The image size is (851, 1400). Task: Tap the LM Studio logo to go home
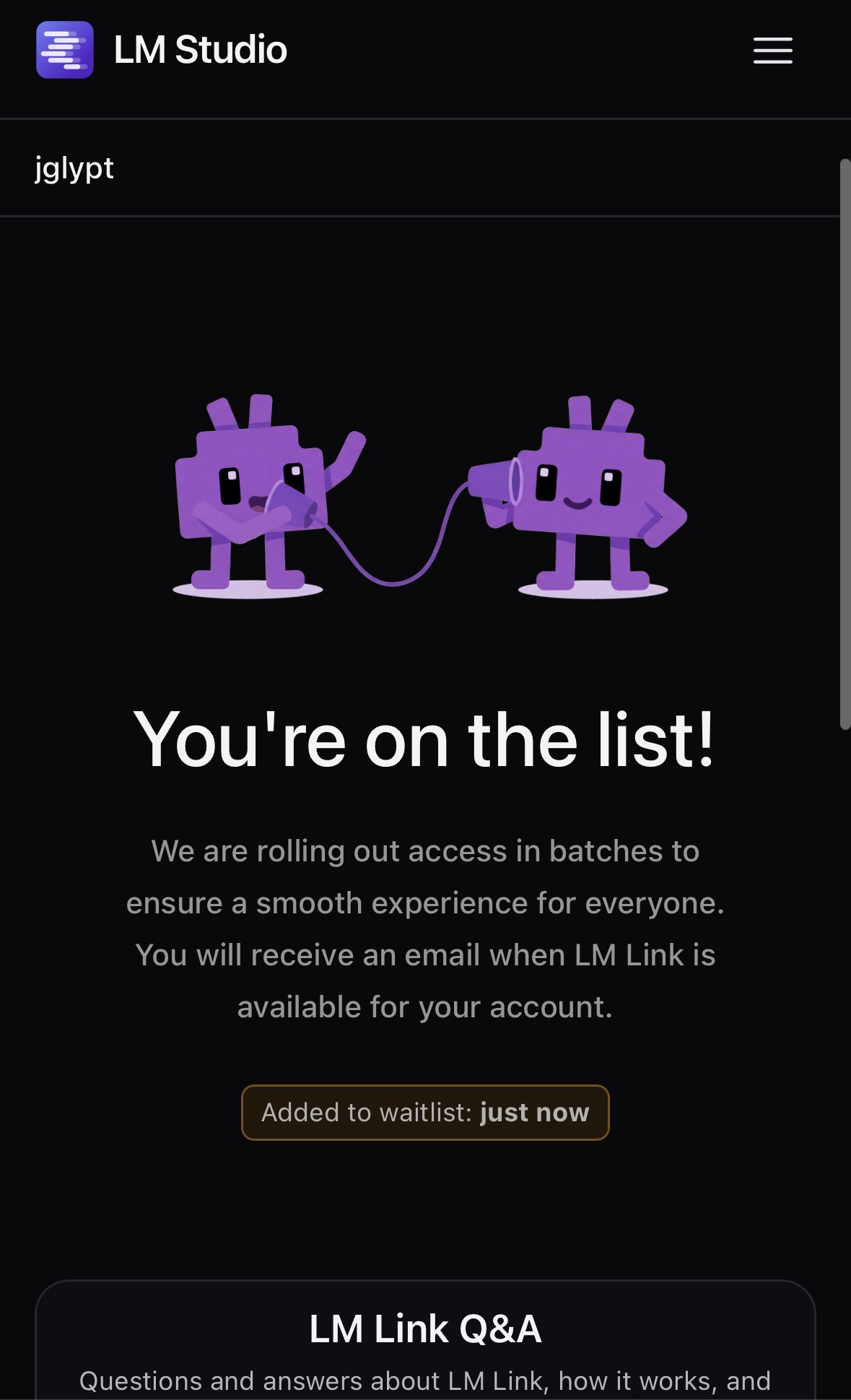(65, 50)
